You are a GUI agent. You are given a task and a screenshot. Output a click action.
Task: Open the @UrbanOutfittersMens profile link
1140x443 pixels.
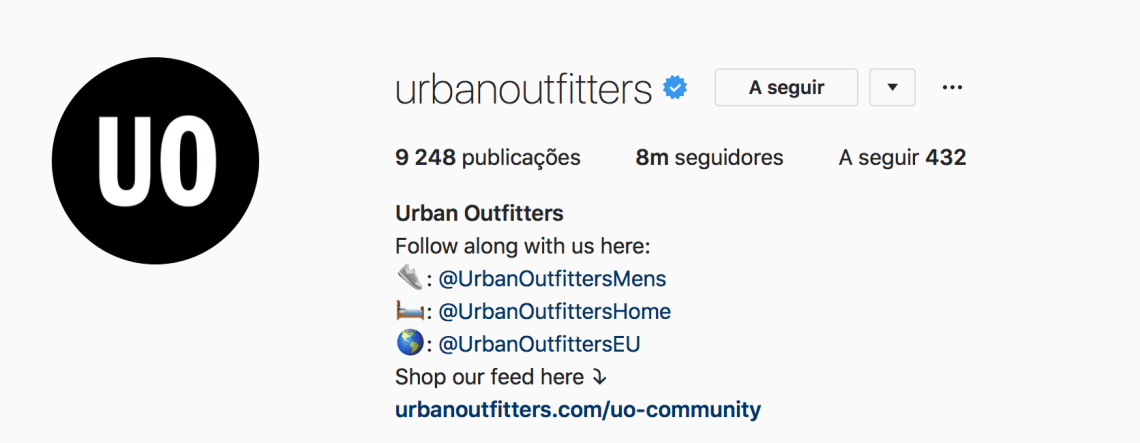pyautogui.click(x=552, y=278)
